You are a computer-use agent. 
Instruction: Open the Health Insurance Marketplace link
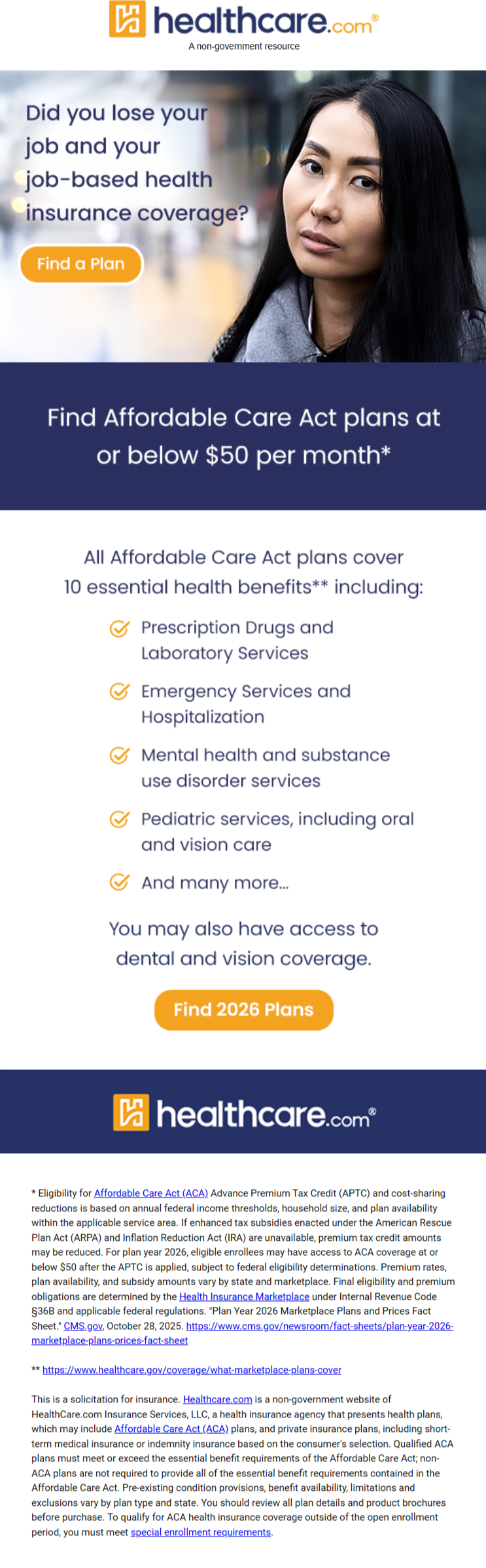(244, 1296)
